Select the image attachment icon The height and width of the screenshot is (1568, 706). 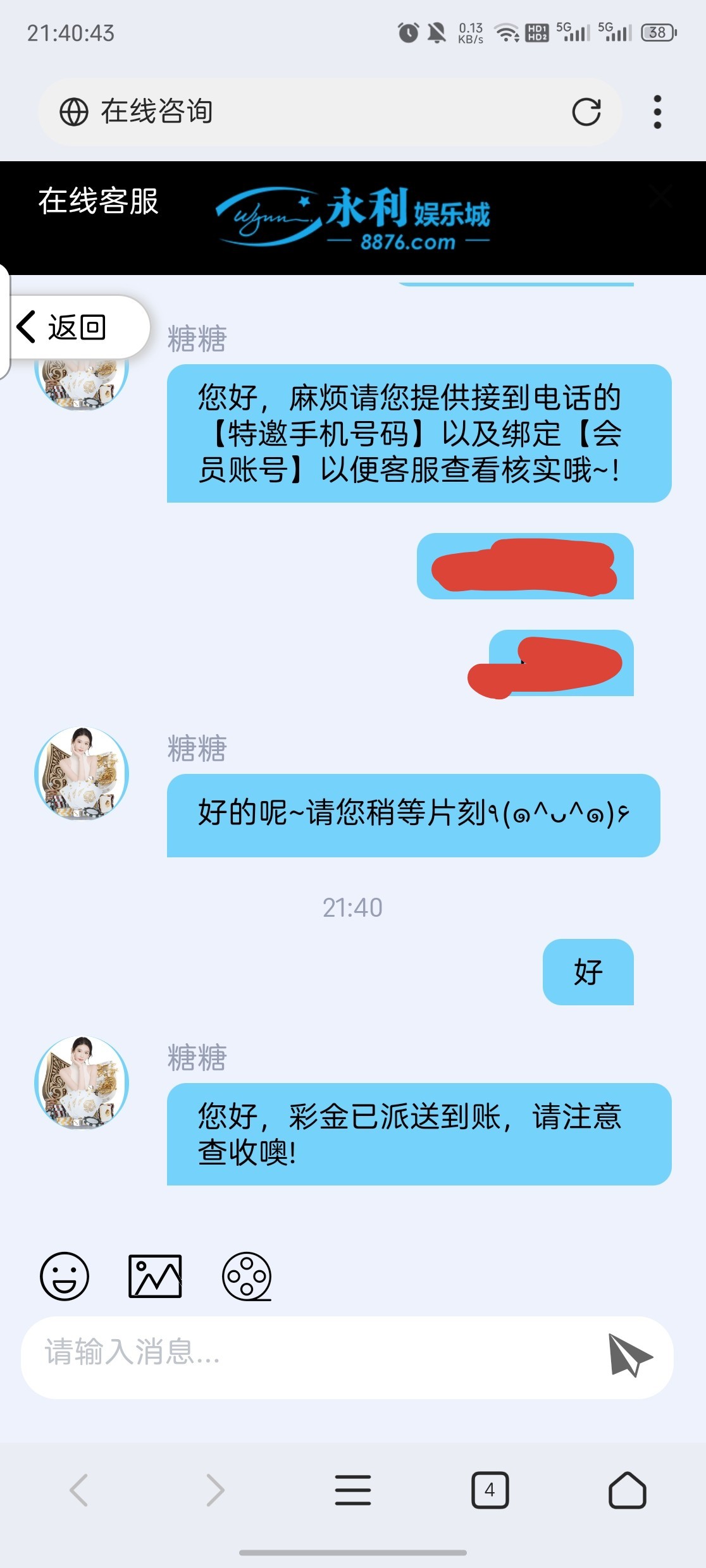[x=154, y=1277]
